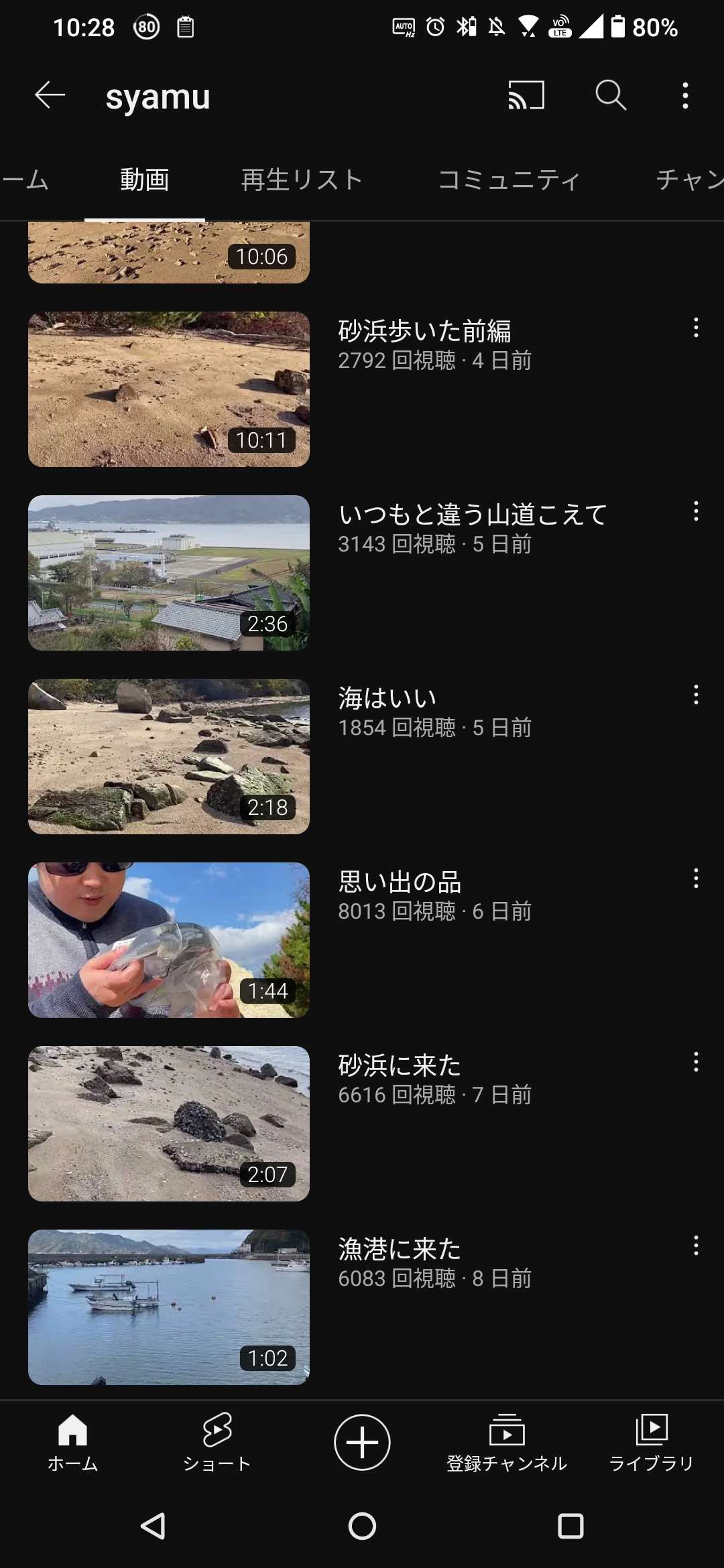Open the ライブラリ tab

pos(651,1442)
